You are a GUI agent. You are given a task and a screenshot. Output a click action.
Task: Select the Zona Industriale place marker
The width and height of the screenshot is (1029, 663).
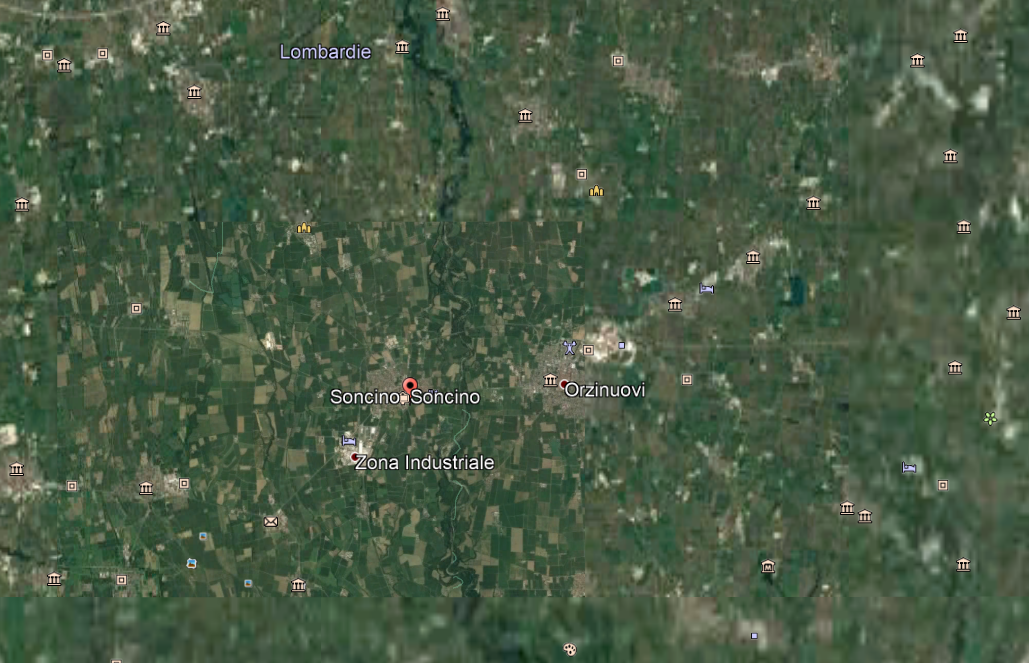354,457
